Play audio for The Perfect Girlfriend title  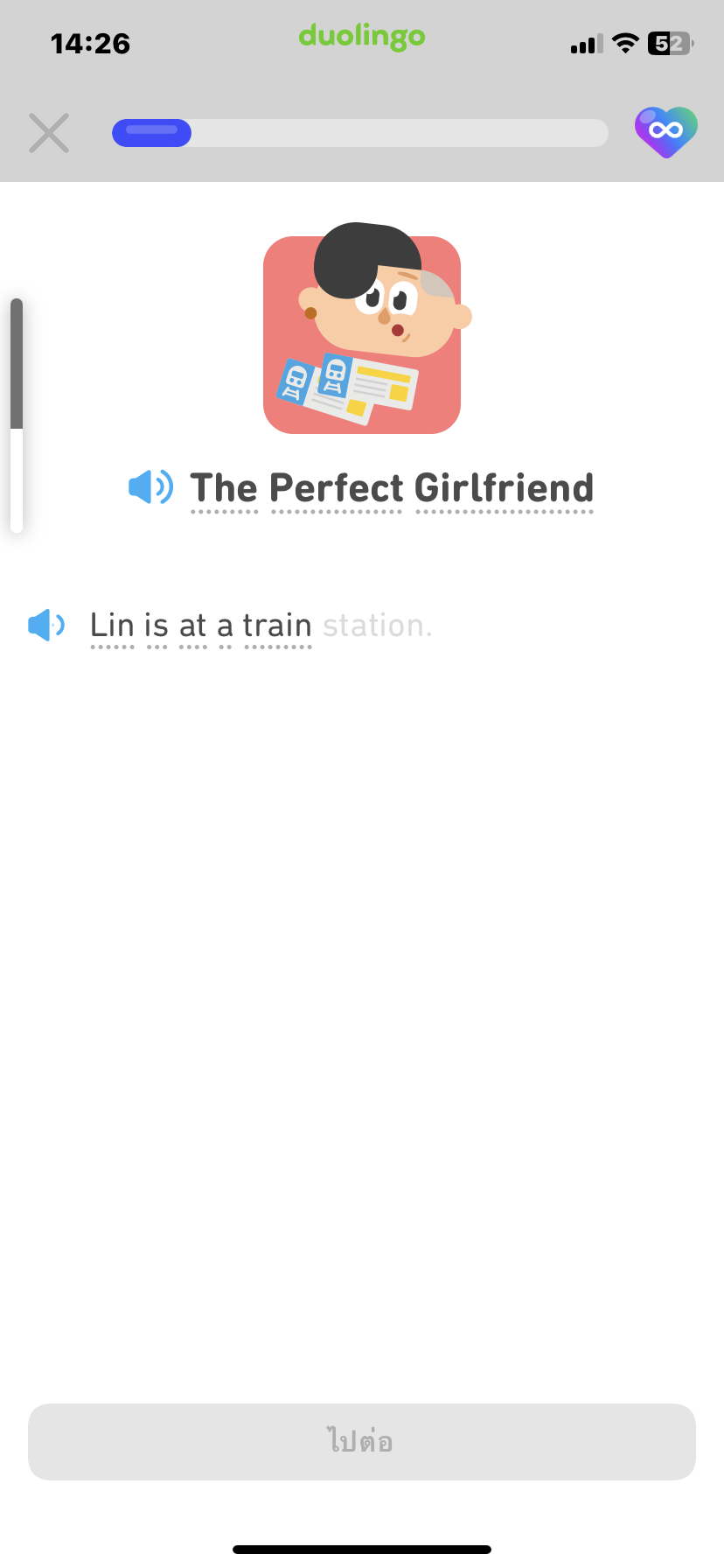(x=150, y=486)
